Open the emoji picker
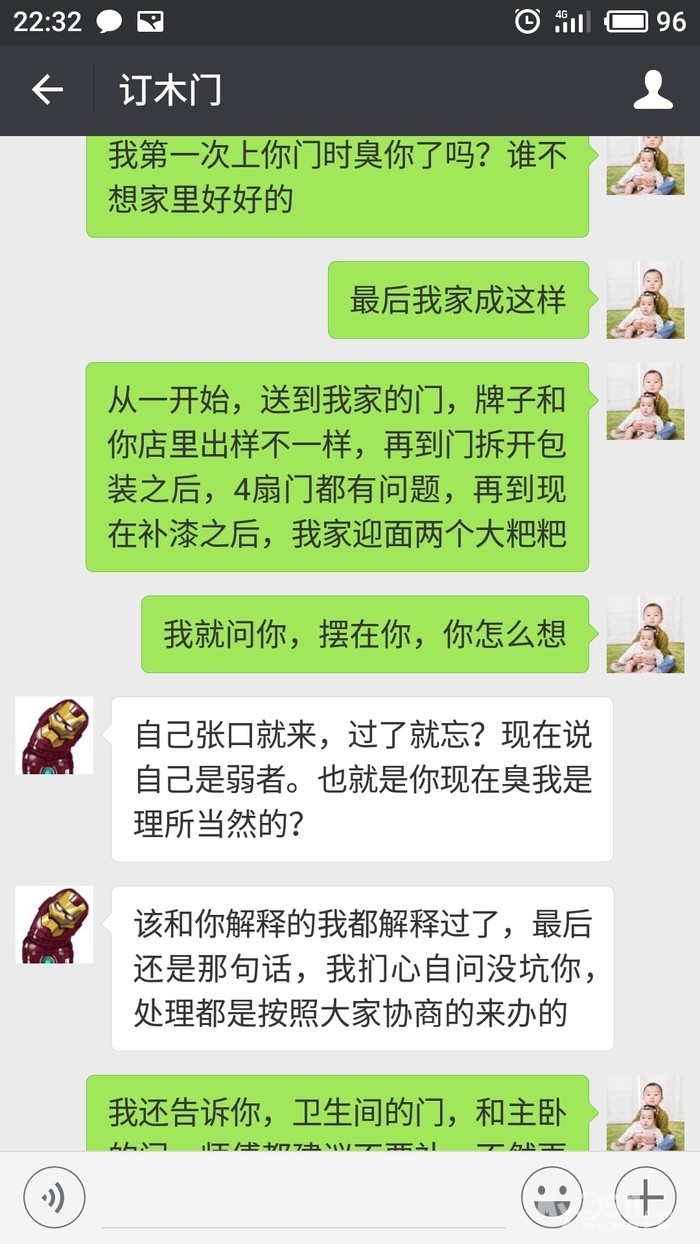 552,1196
